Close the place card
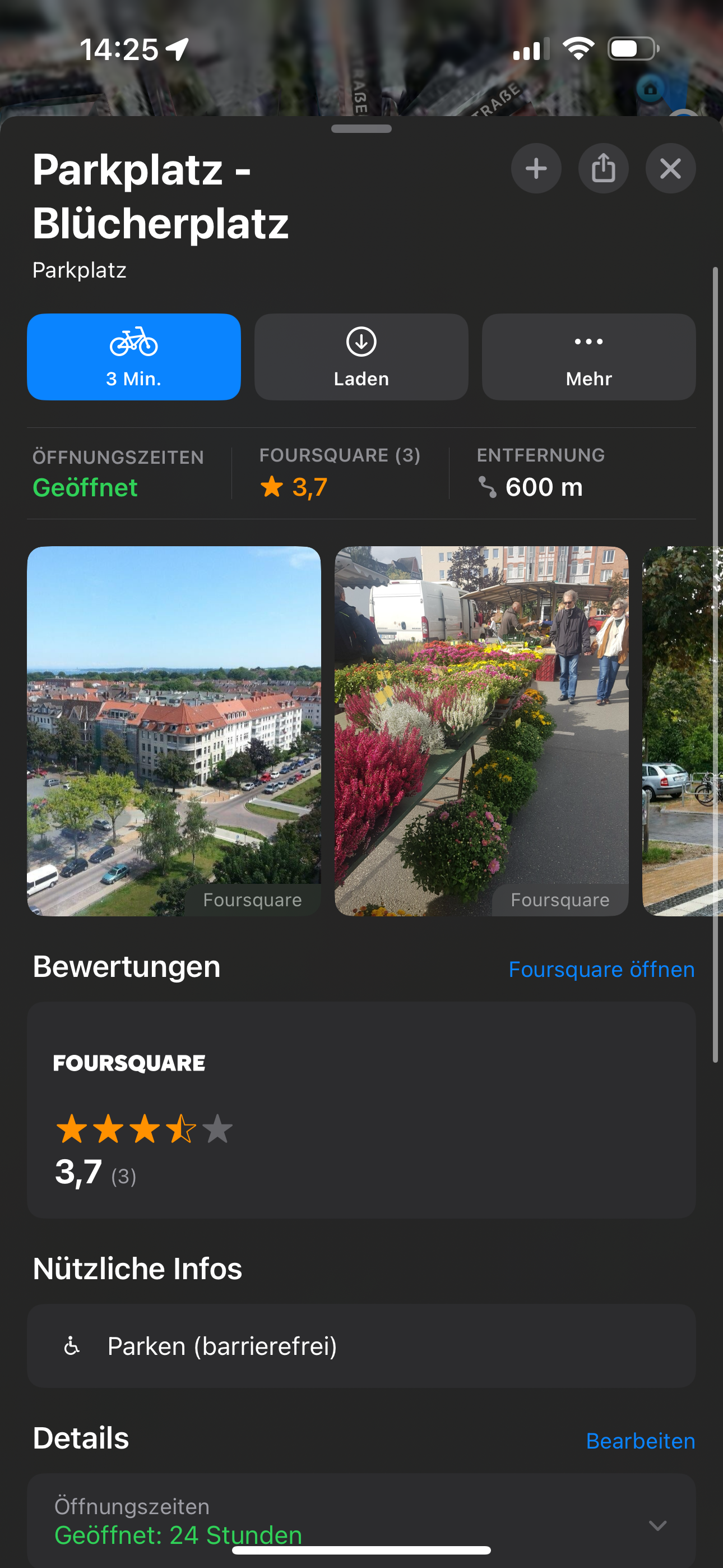The image size is (723, 1568). click(670, 169)
